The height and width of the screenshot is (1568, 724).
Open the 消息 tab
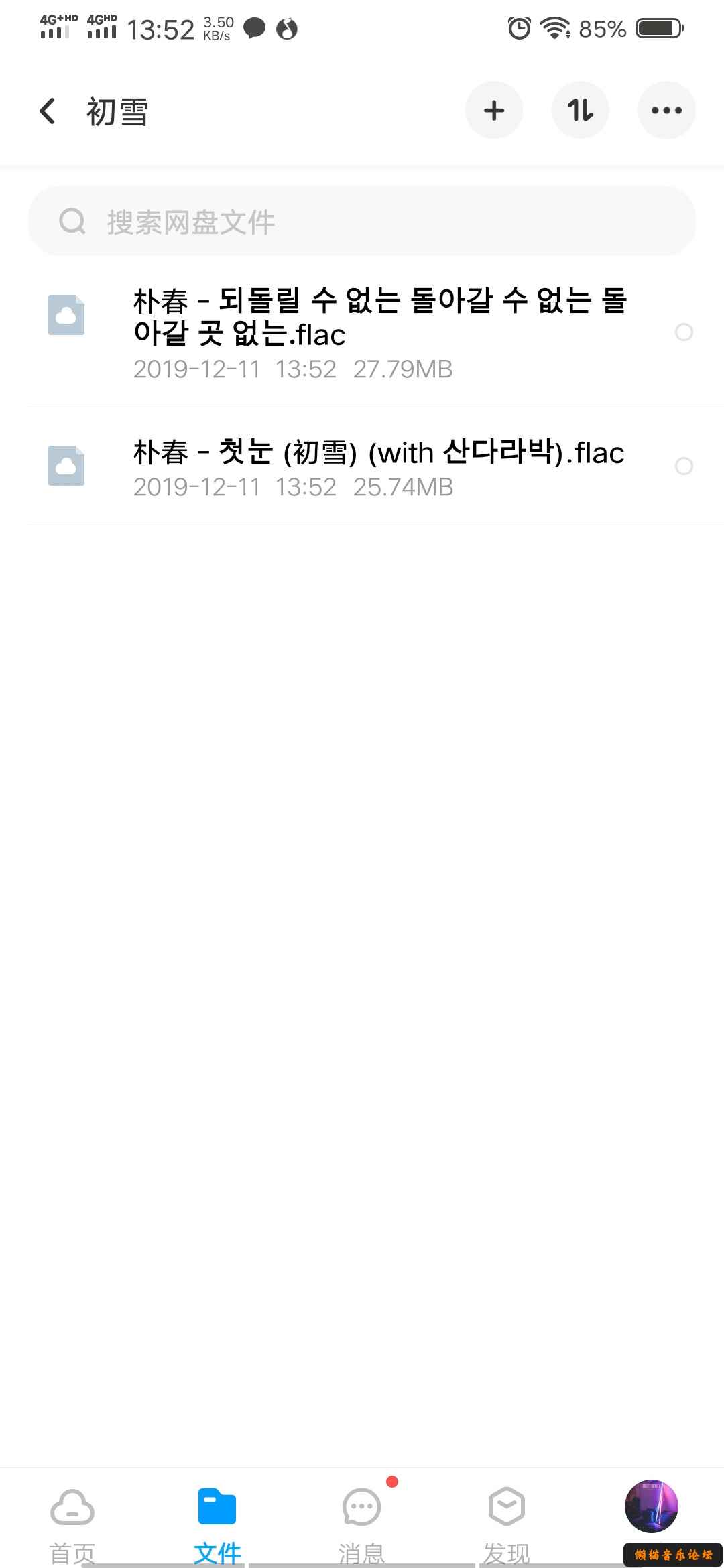(362, 1522)
